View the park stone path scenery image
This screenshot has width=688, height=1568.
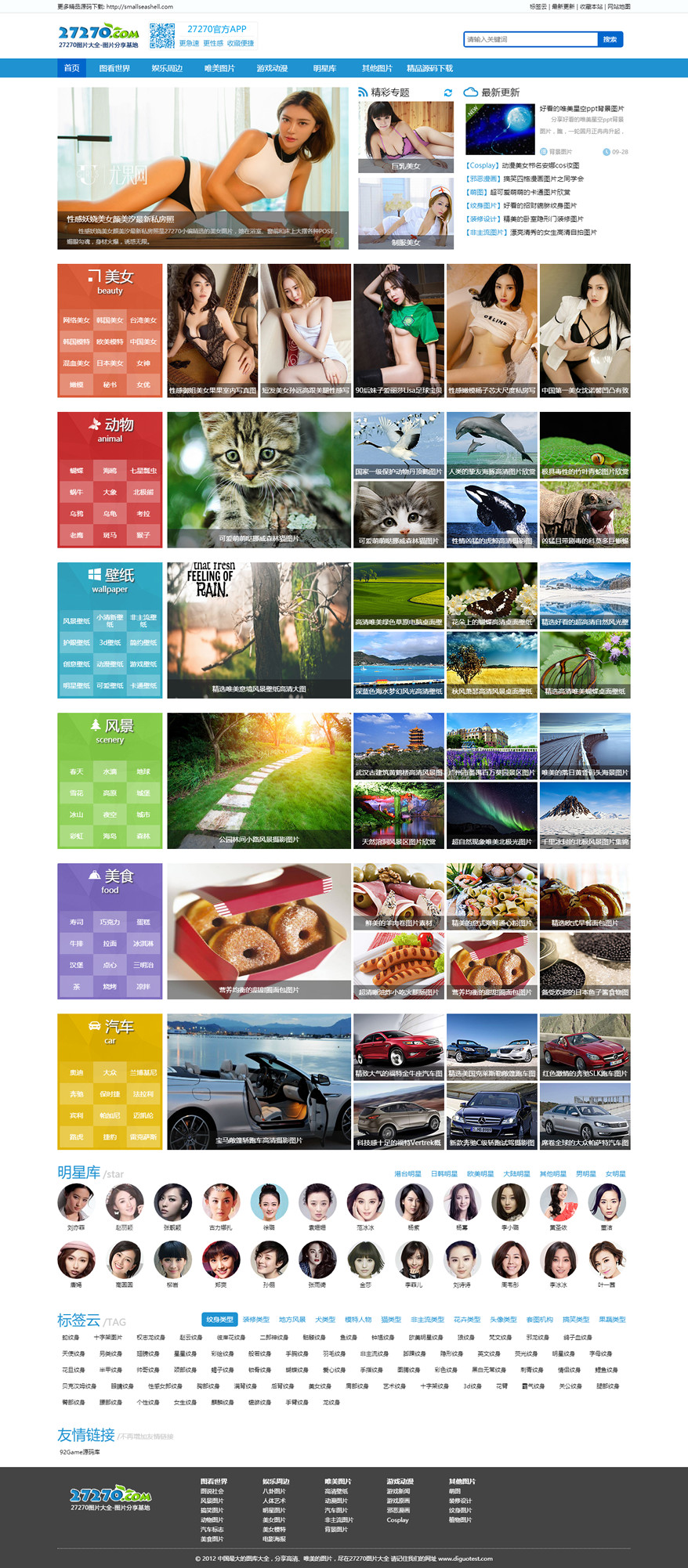(259, 780)
